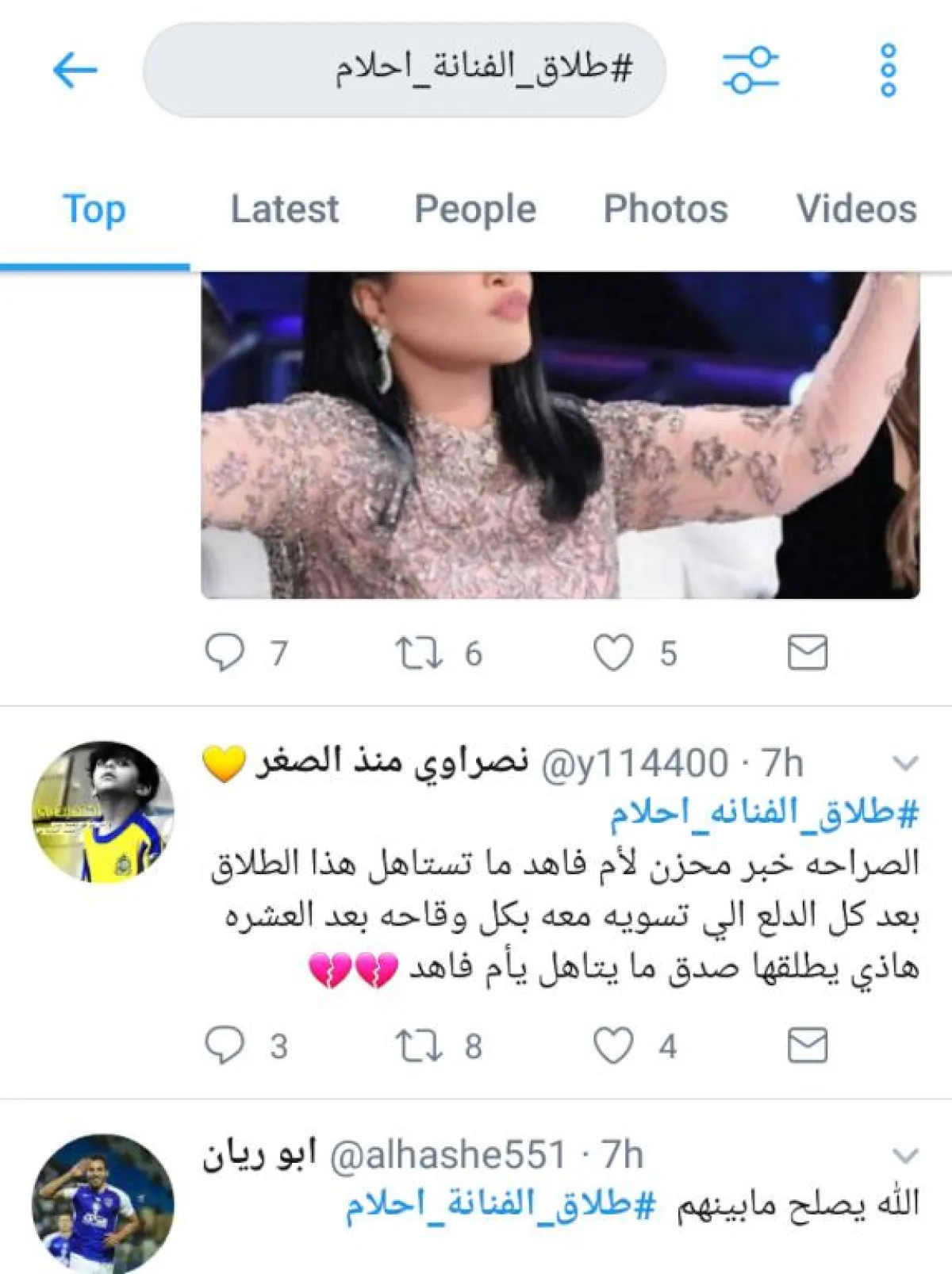952x1274 pixels.
Task: Select the Top tab
Action: [94, 209]
